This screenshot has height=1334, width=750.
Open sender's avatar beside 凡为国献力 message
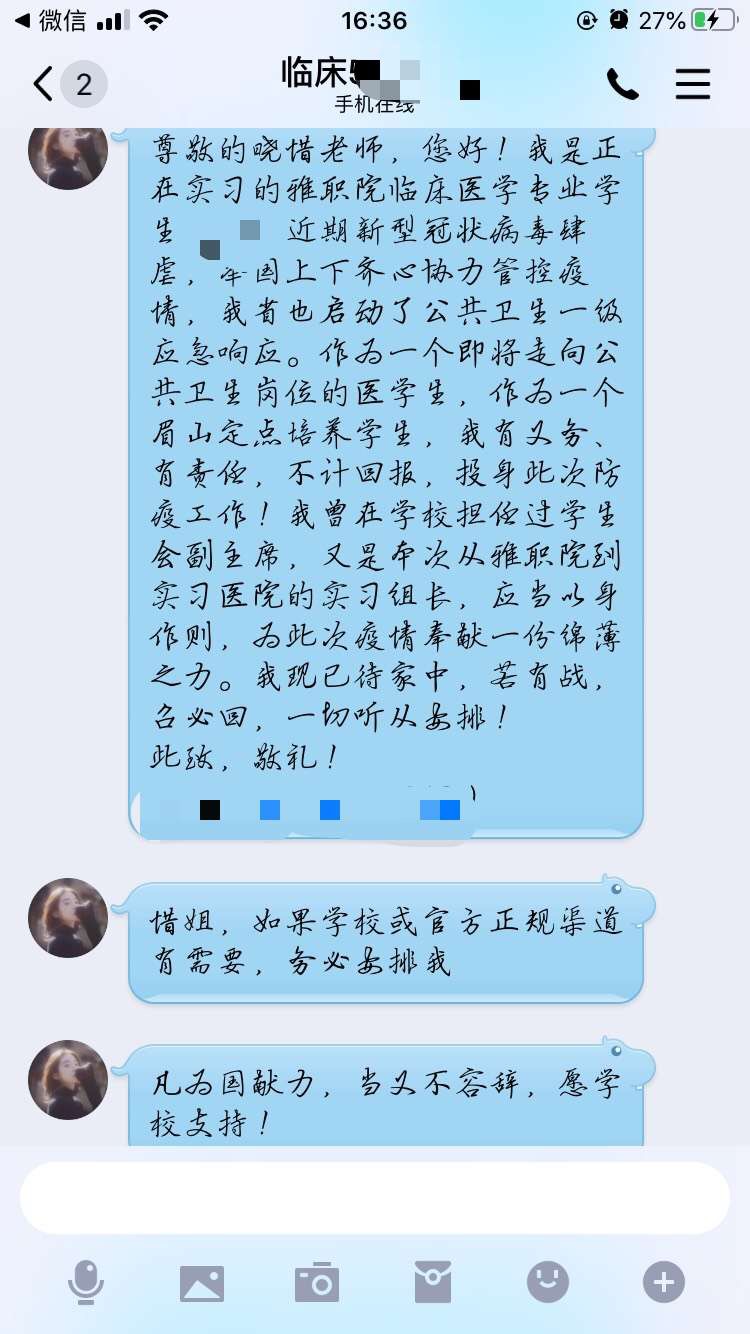click(x=68, y=1079)
